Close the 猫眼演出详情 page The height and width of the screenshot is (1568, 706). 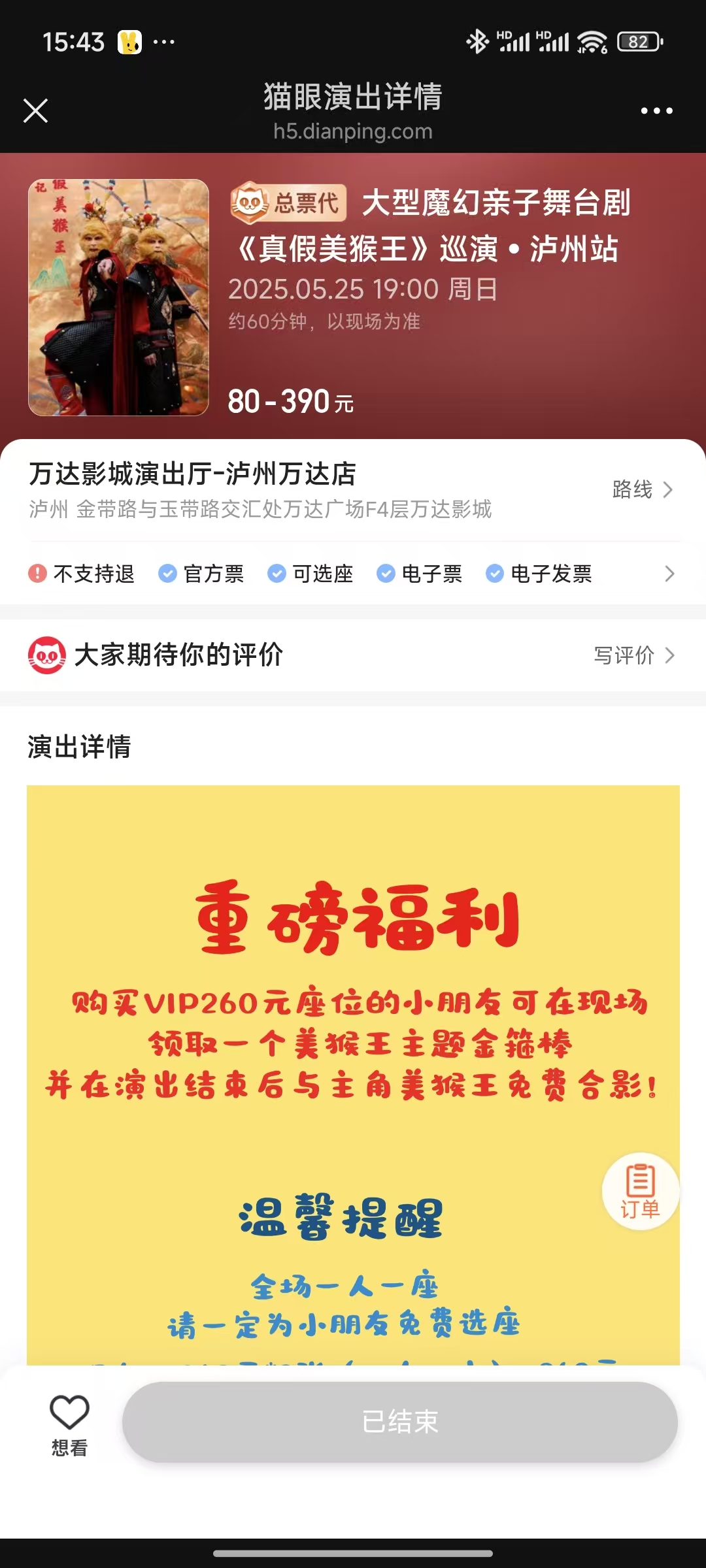point(36,110)
